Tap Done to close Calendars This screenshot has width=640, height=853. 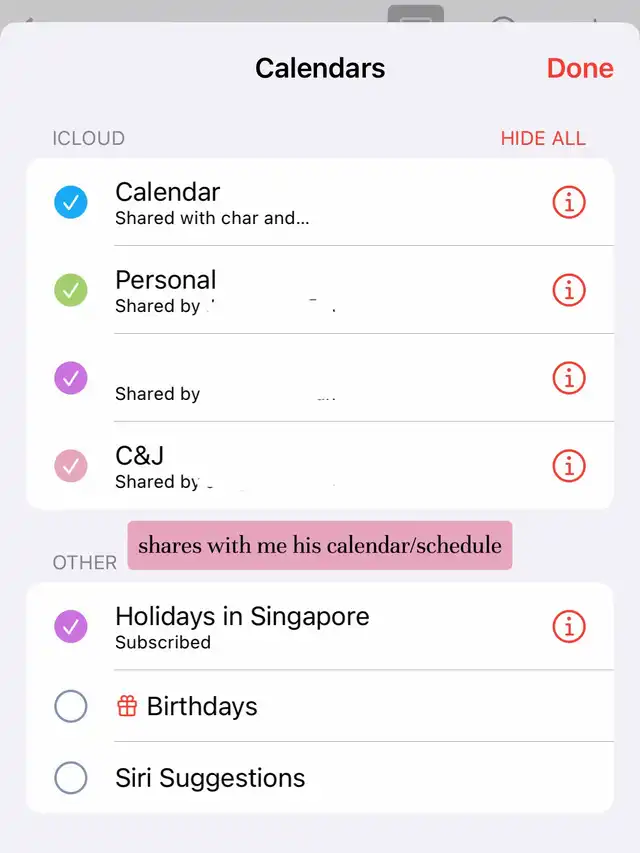[x=580, y=69]
